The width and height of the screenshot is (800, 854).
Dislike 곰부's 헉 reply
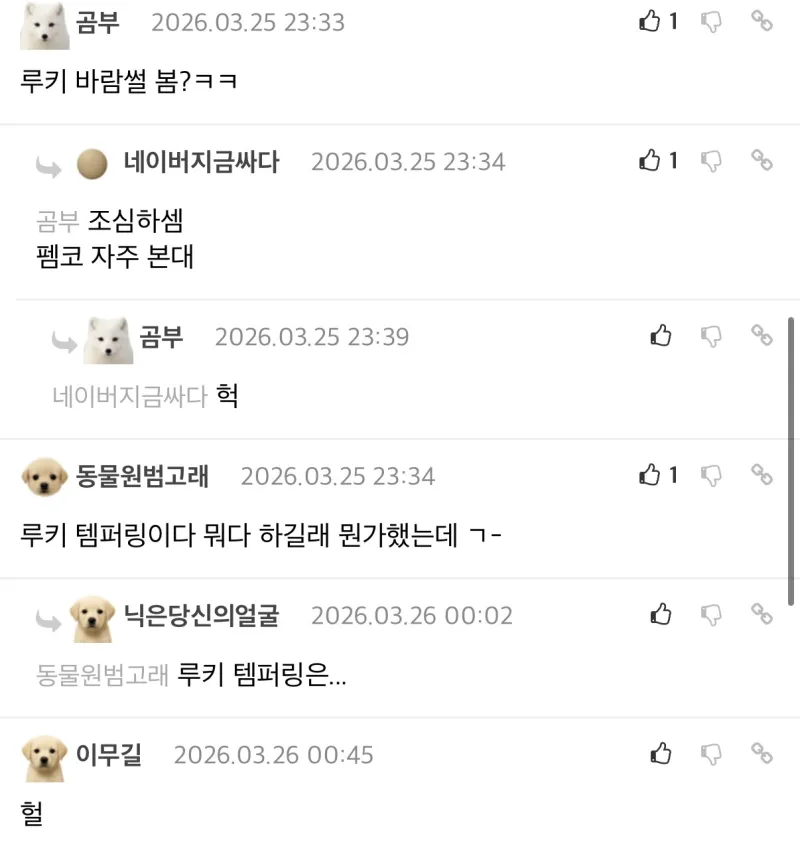712,335
